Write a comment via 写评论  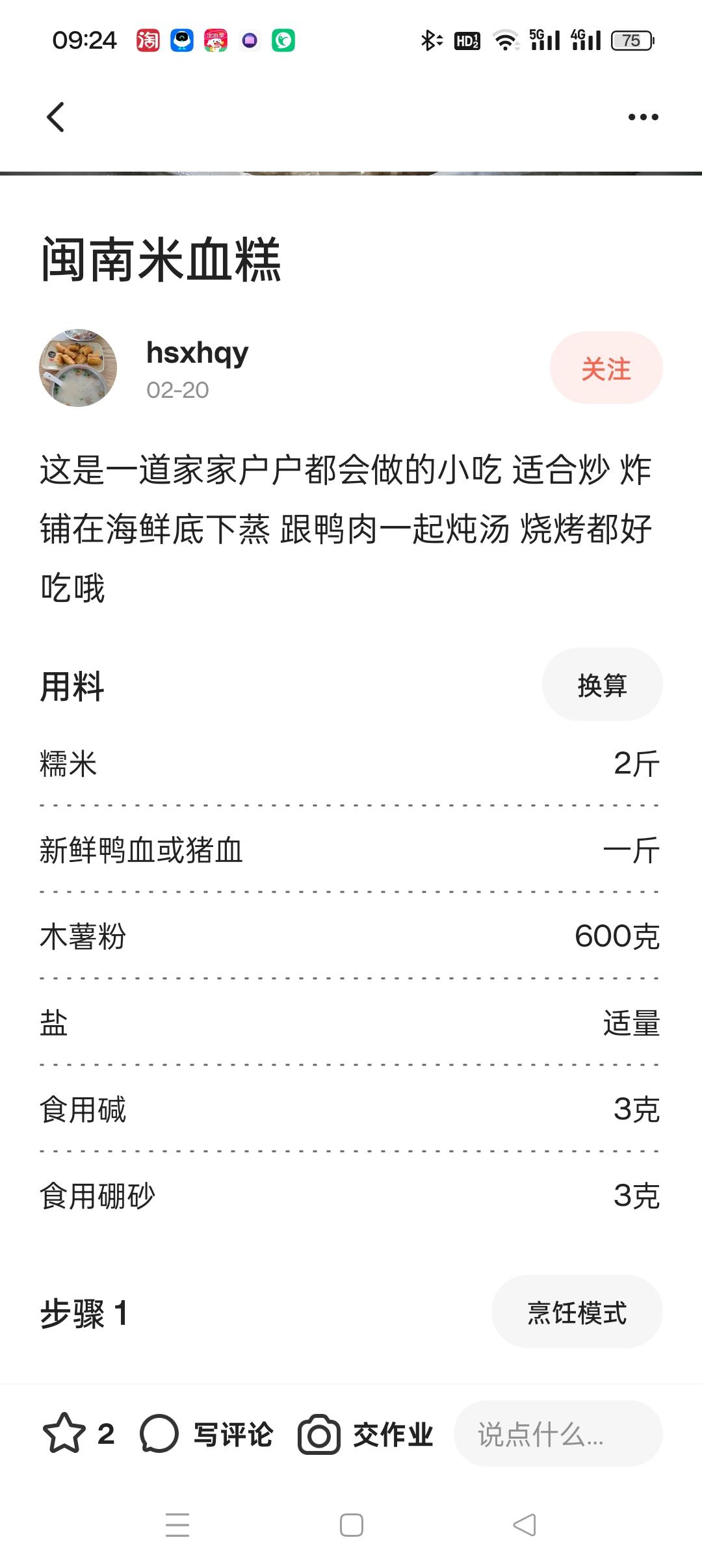[x=207, y=1434]
